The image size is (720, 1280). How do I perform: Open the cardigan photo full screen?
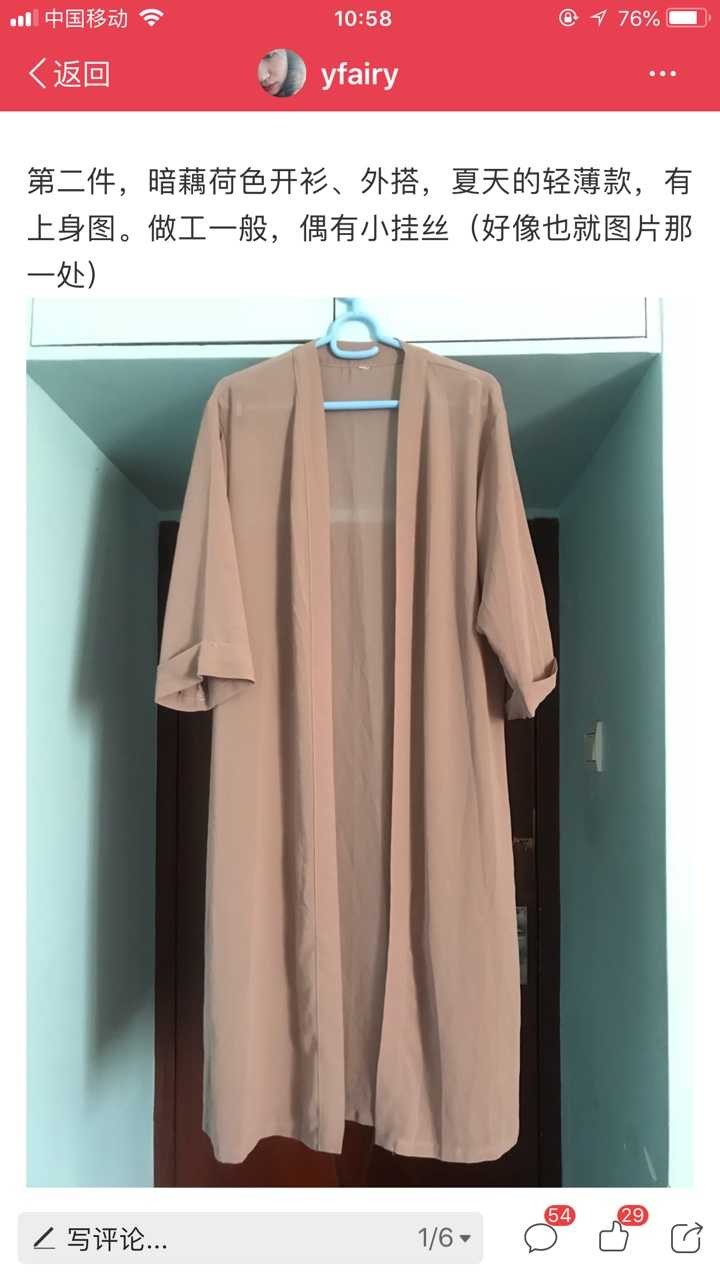point(360,740)
